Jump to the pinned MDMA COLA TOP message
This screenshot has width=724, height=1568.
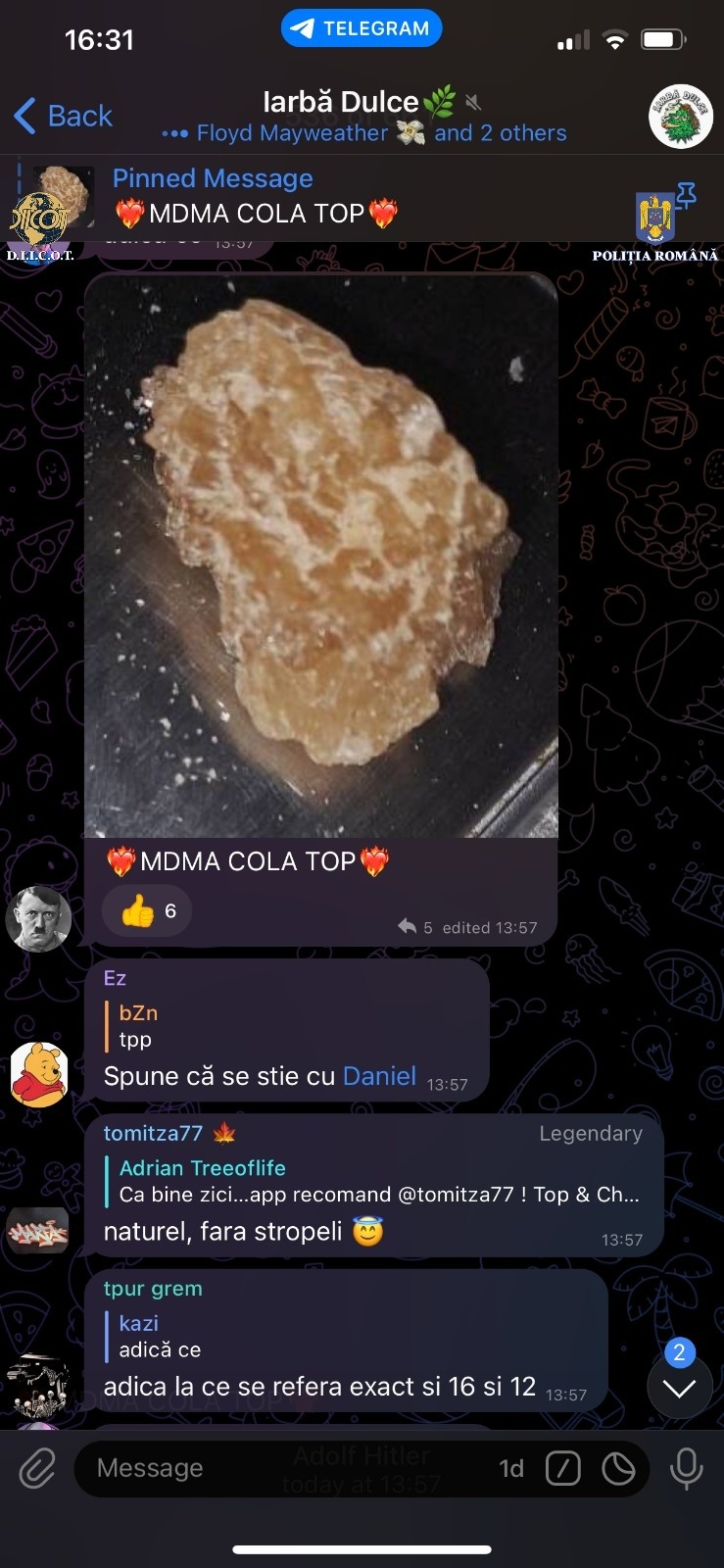point(255,197)
